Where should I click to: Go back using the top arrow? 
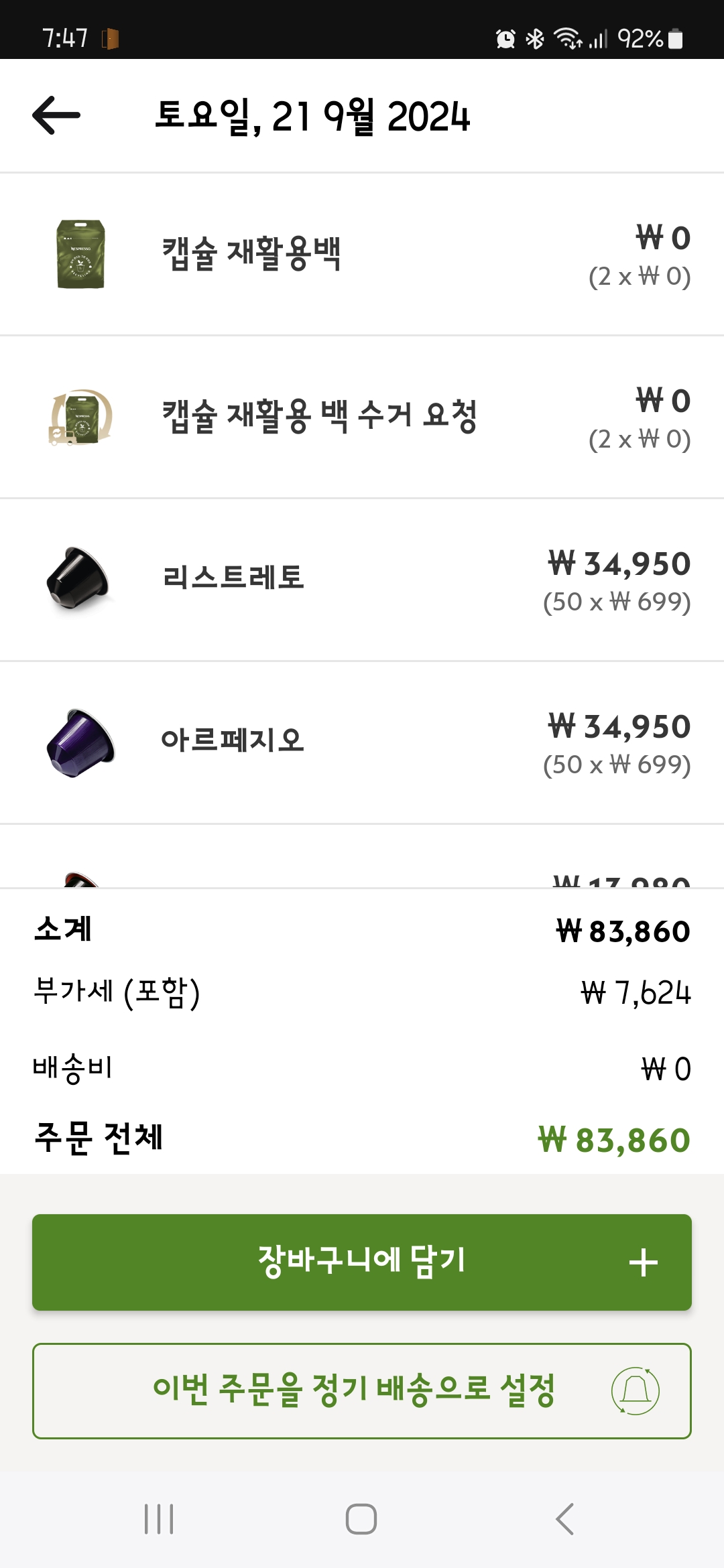[56, 115]
